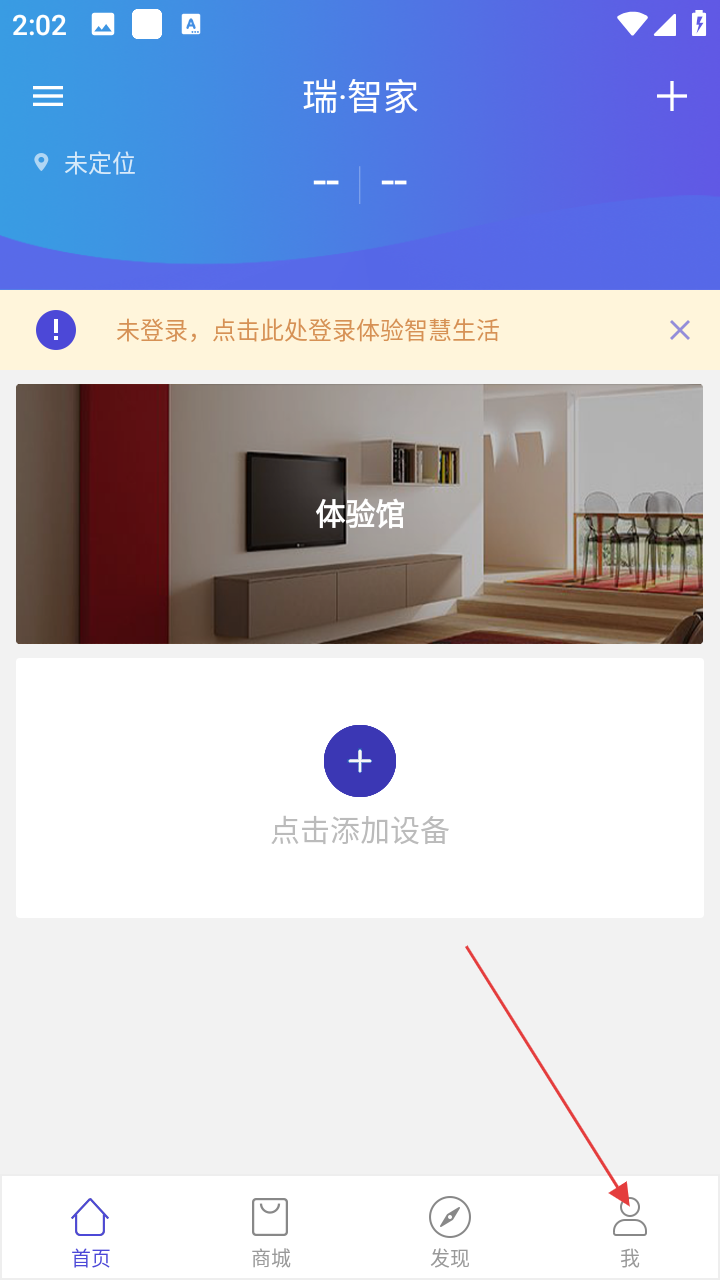Open the 我 profile tab
This screenshot has width=720, height=1280.
(630, 1230)
